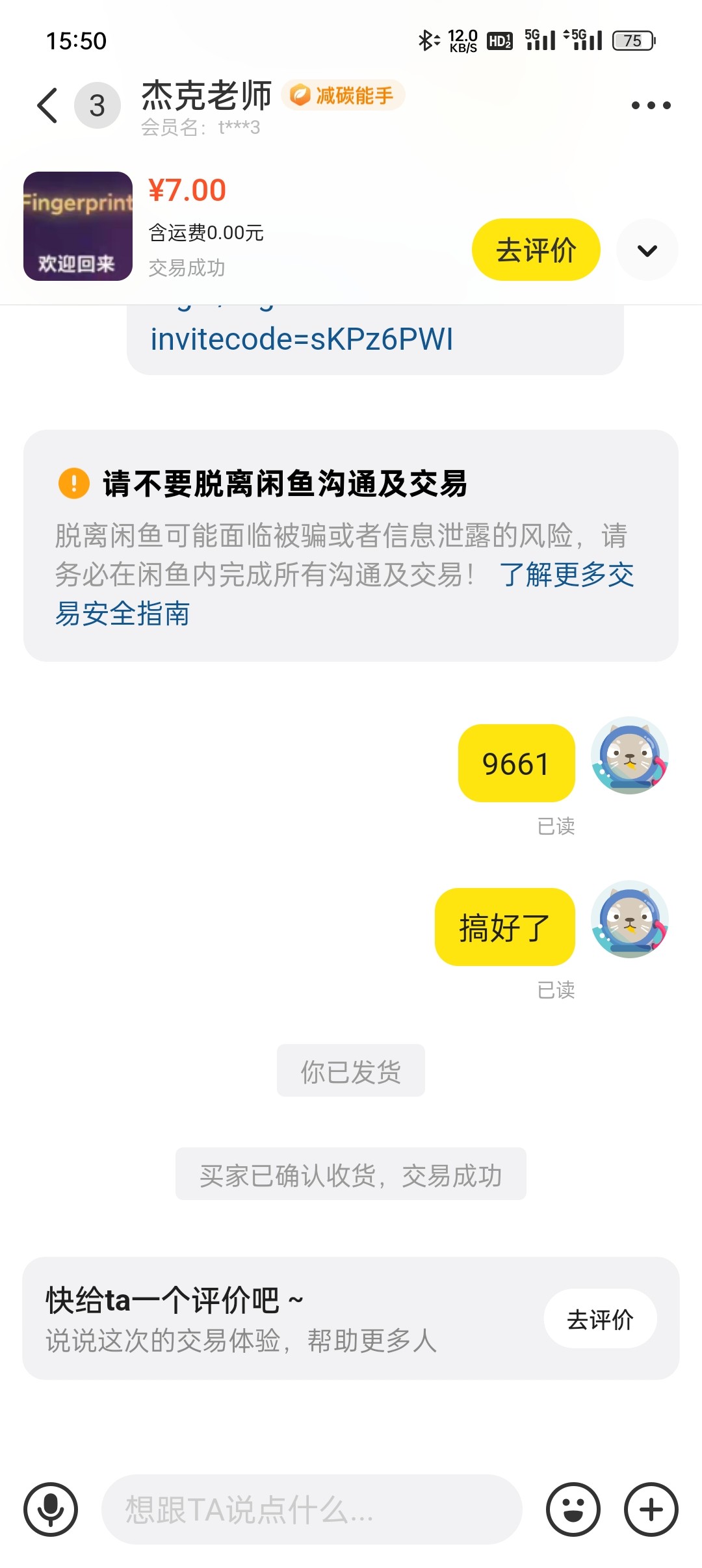Open the three-dot overflow menu
The height and width of the screenshot is (1568, 702).
pos(651,105)
